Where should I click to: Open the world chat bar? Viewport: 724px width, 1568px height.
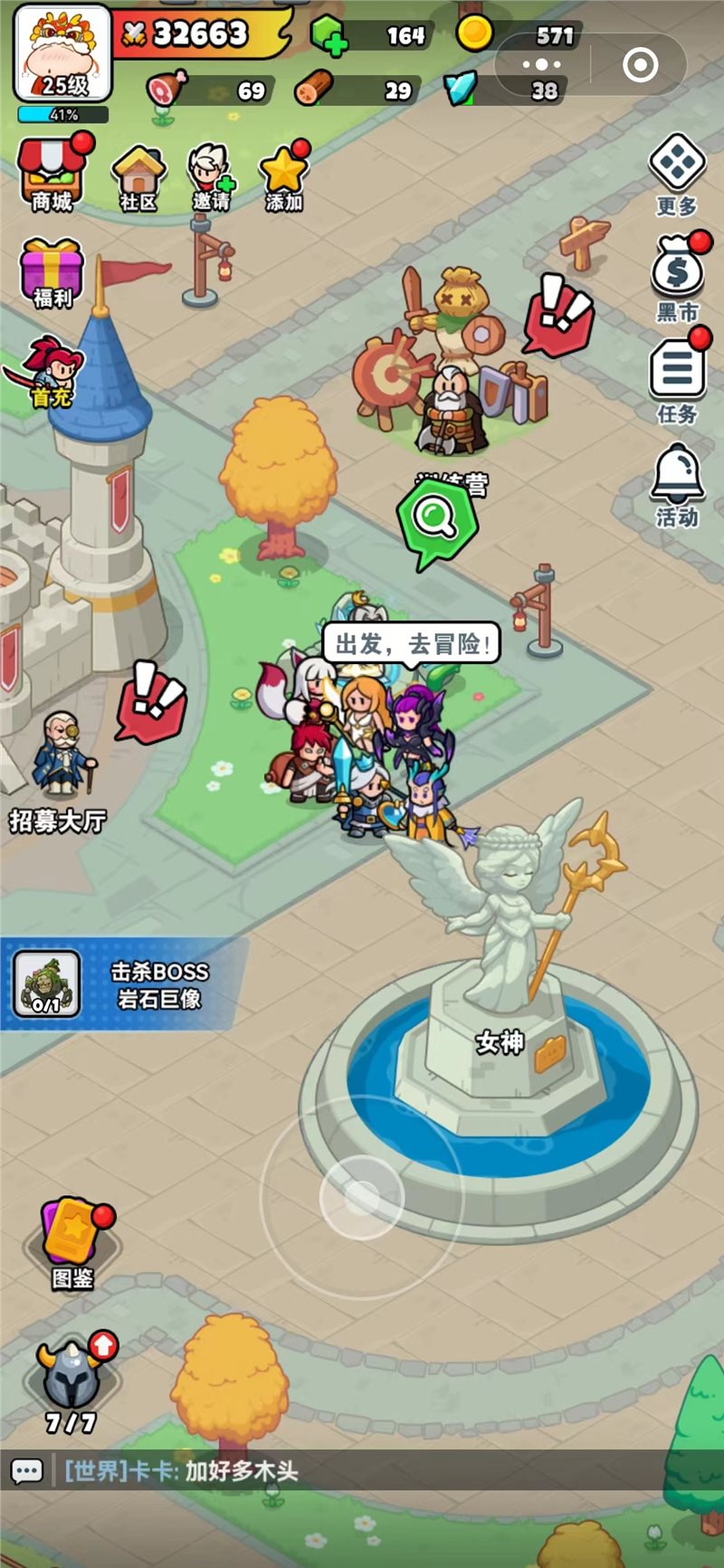pyautogui.click(x=362, y=1470)
